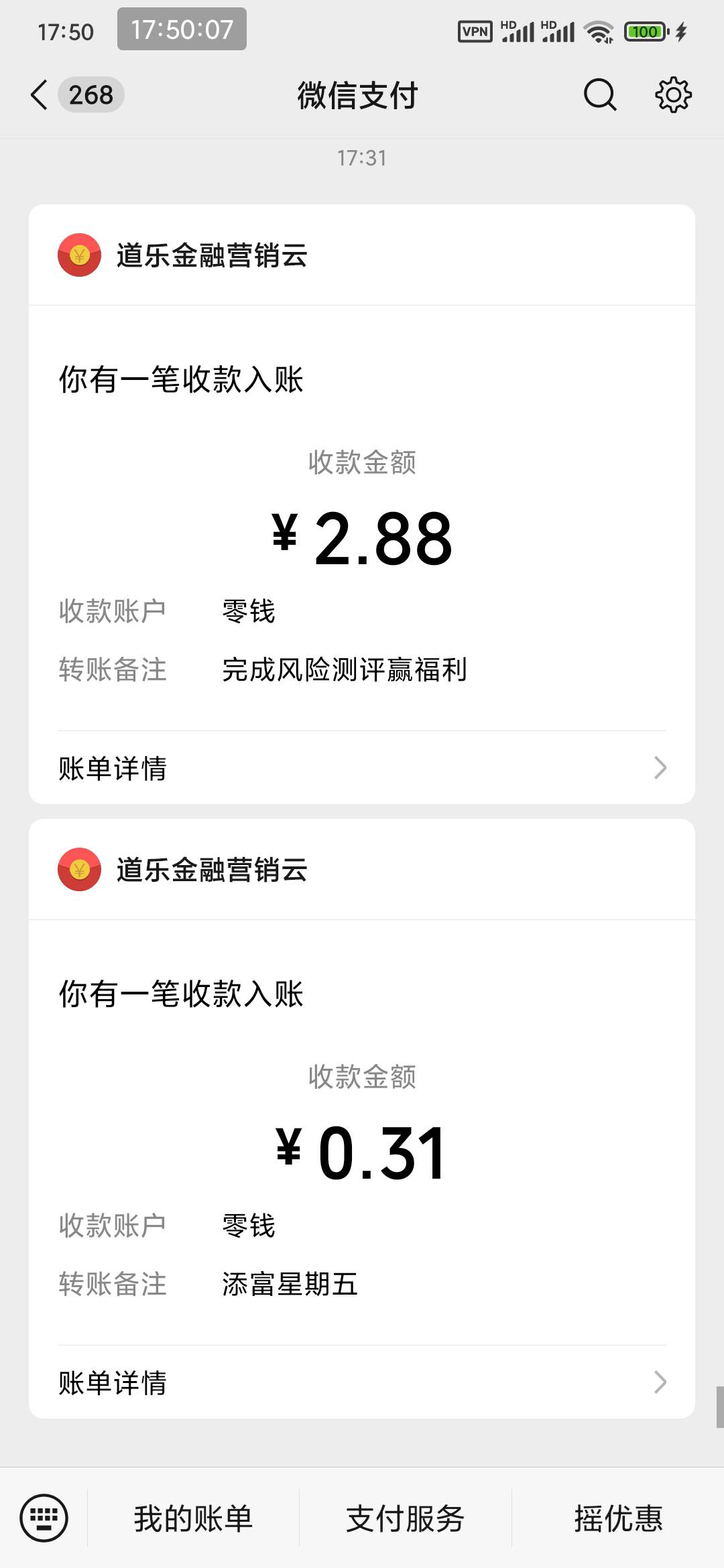Go back to the chat list
The height and width of the screenshot is (1568, 724).
tap(40, 94)
